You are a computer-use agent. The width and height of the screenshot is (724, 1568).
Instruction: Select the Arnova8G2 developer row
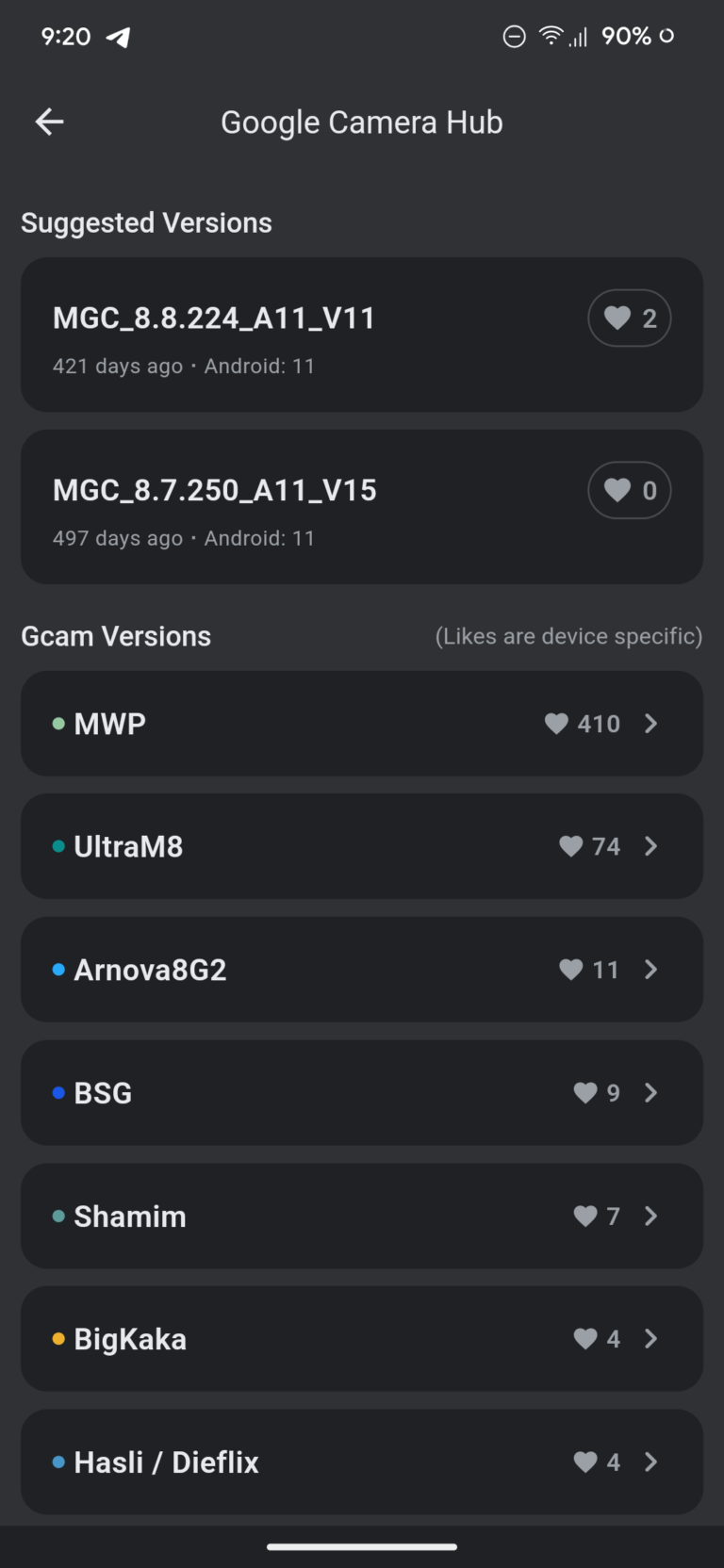click(283, 970)
